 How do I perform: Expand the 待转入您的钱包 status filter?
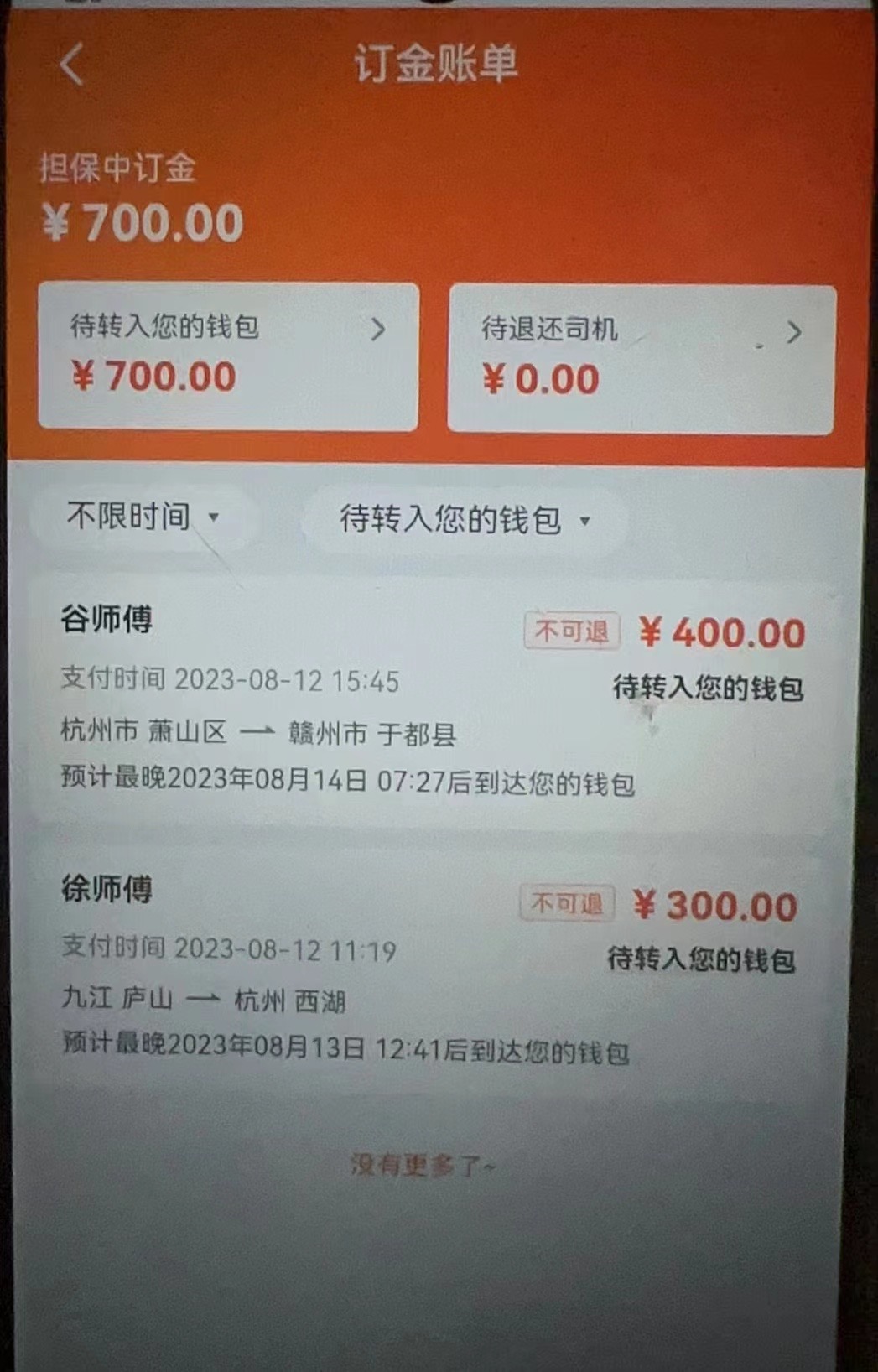click(x=465, y=520)
